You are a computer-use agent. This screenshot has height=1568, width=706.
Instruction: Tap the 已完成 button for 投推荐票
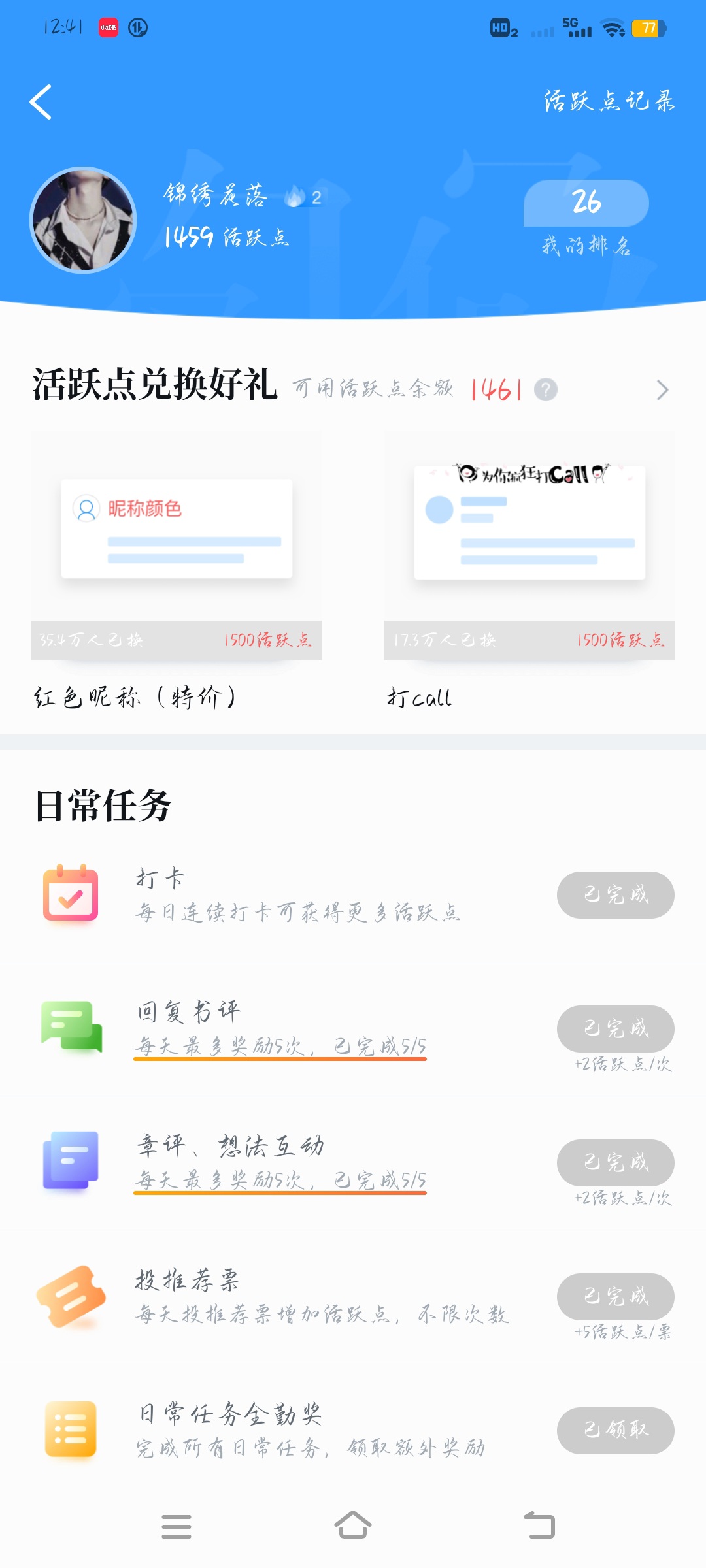point(616,1297)
